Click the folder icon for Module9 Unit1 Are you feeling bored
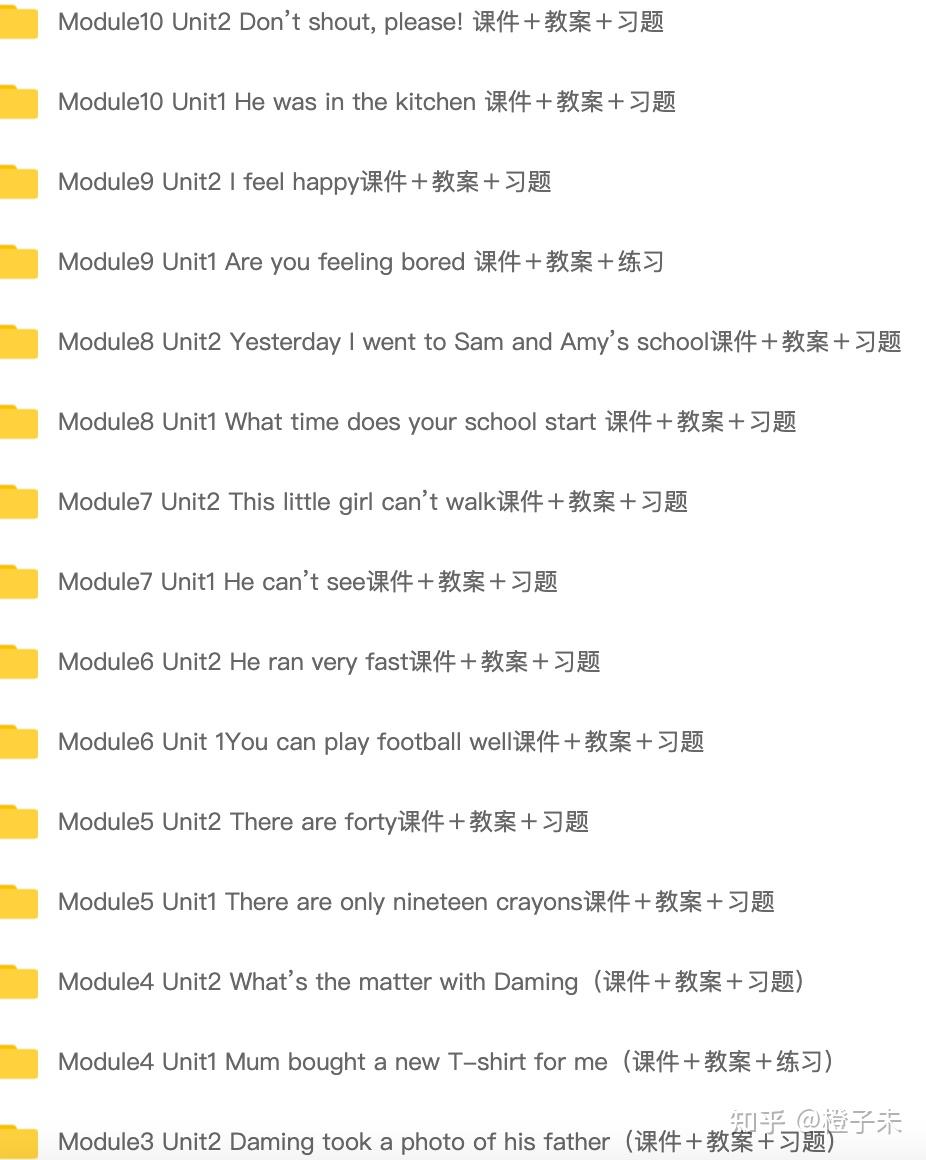 [20, 261]
